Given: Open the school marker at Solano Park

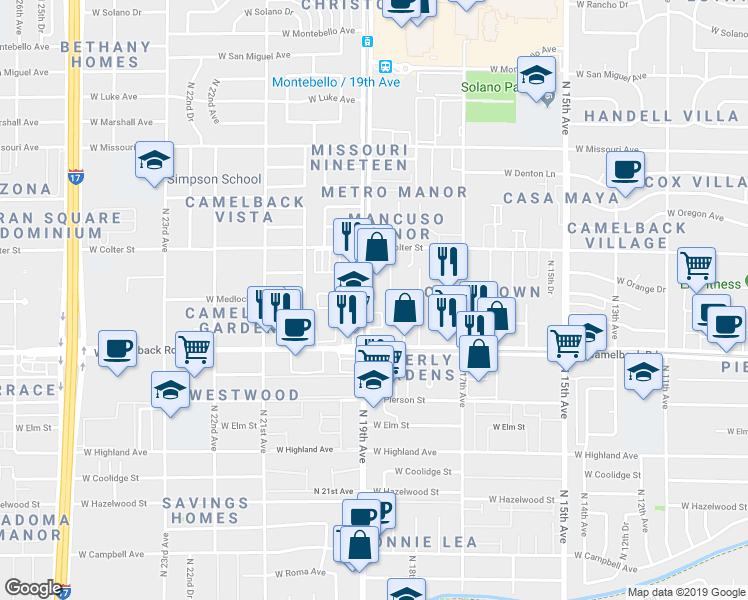Looking at the screenshot, I should coord(536,74).
